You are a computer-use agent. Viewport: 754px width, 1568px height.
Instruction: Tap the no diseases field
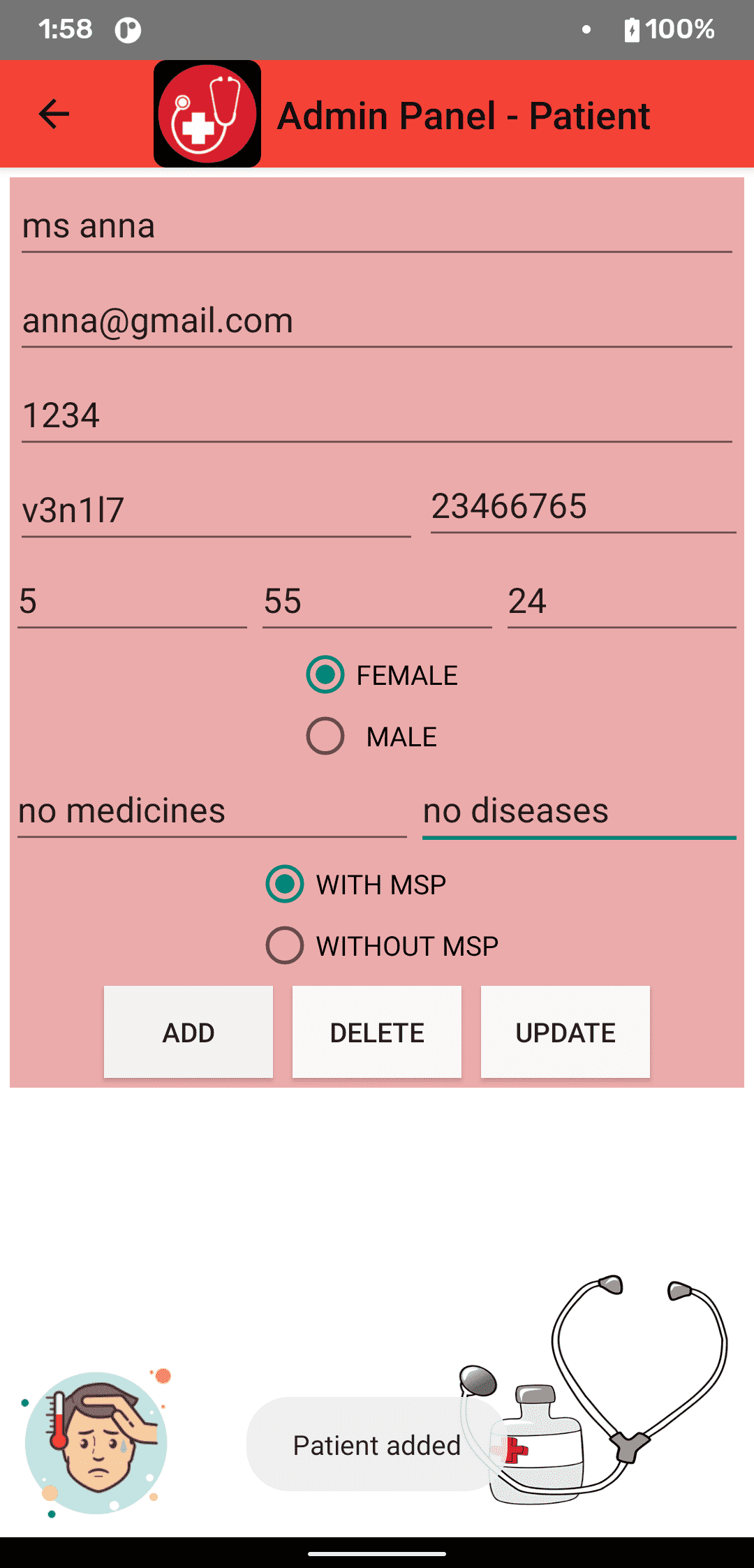[579, 811]
